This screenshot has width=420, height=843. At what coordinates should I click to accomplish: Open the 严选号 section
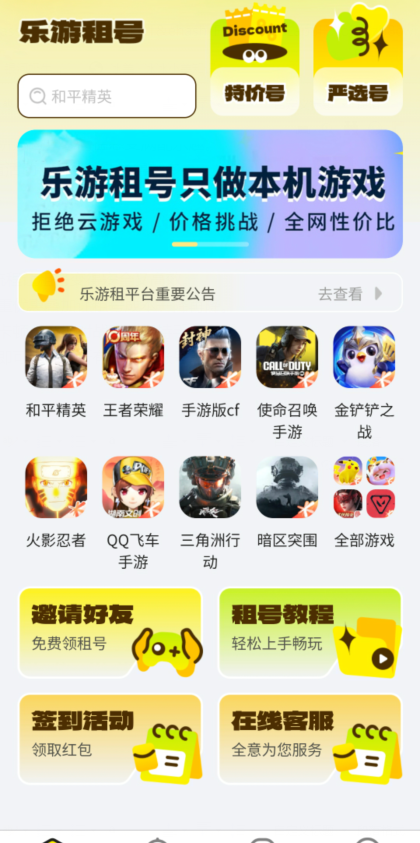358,60
